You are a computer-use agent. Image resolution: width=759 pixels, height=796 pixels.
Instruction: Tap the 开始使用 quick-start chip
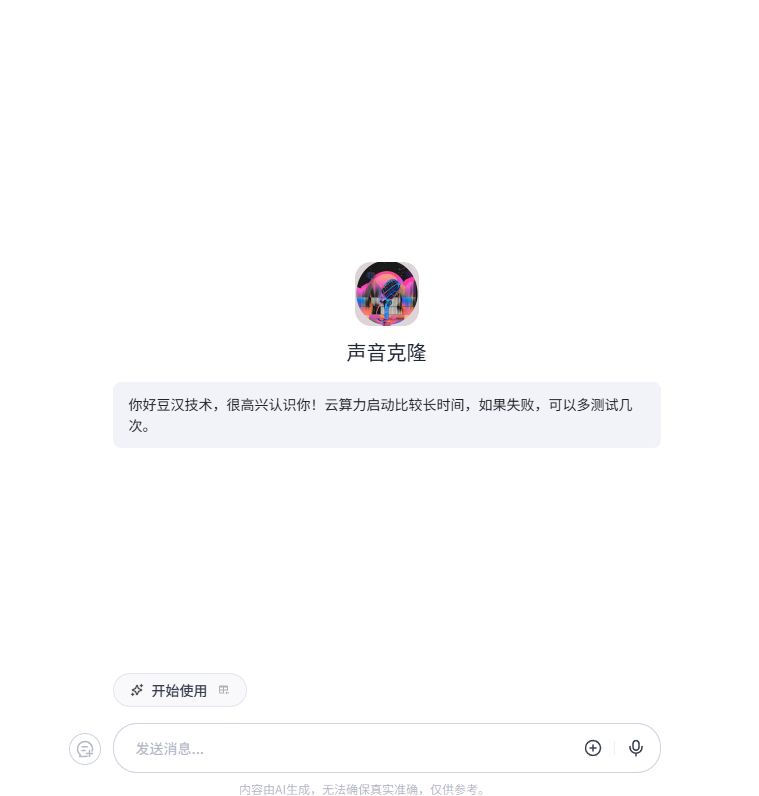[x=179, y=690]
